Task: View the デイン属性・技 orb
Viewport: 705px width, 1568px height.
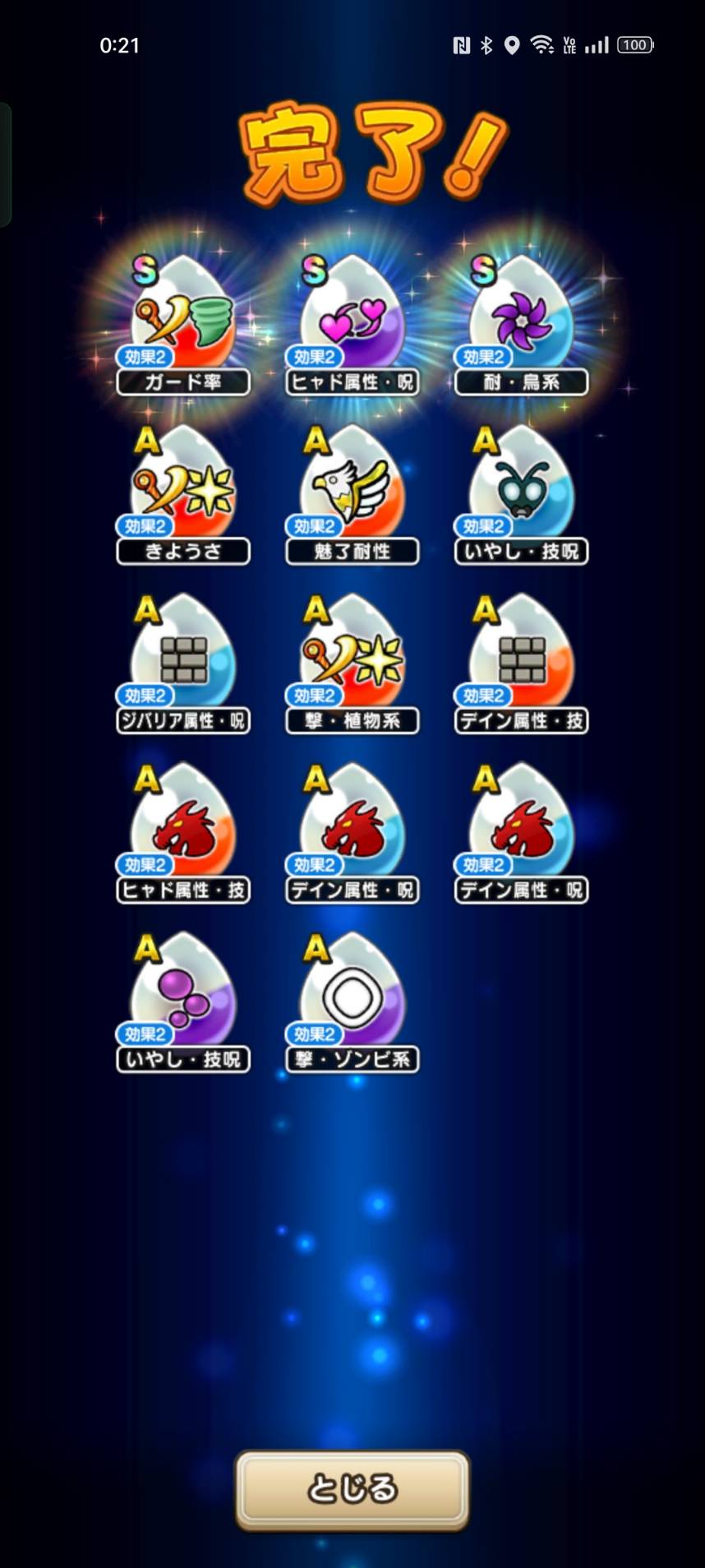Action: click(x=522, y=656)
